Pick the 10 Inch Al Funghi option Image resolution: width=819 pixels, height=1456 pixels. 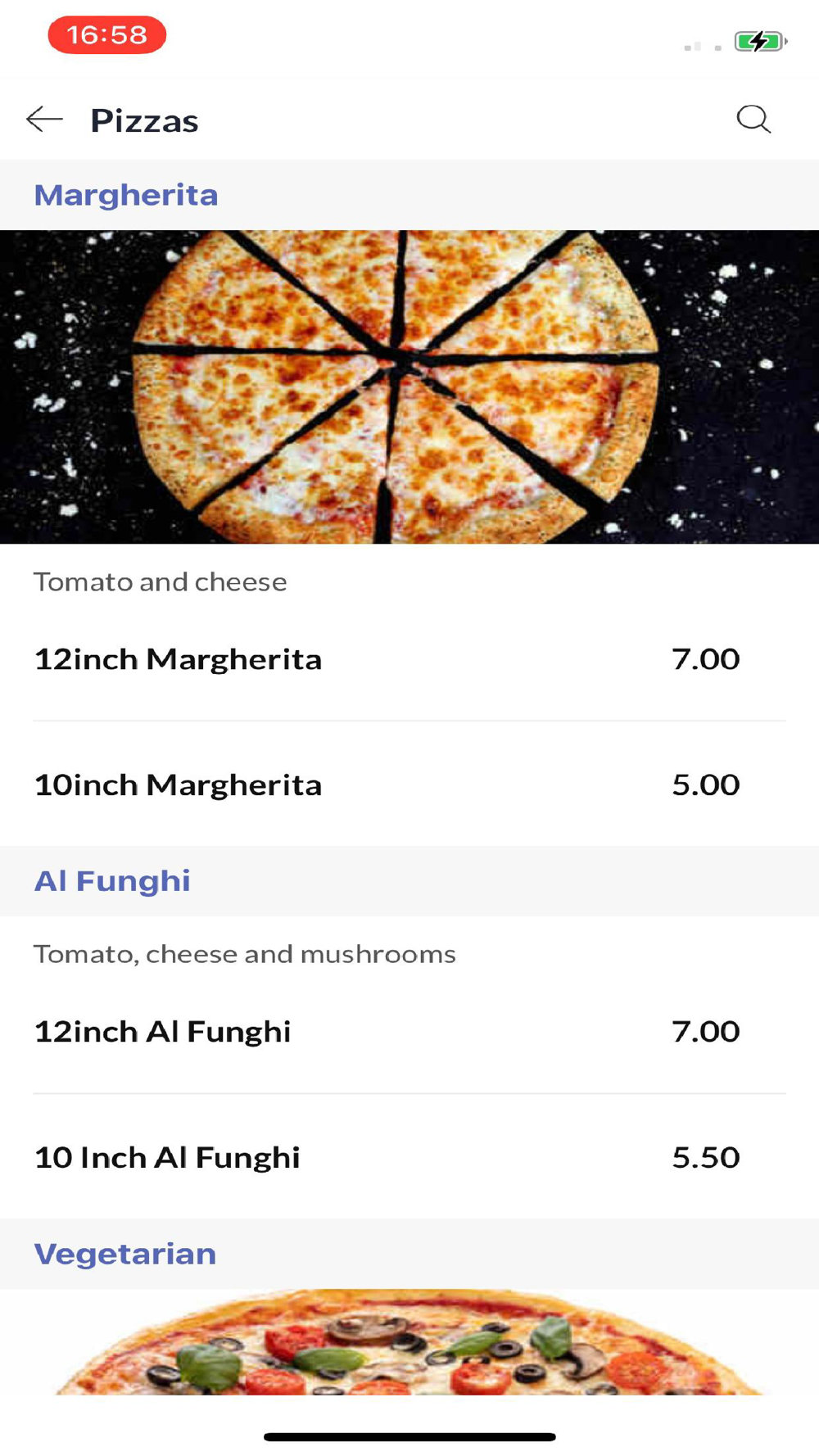point(409,1157)
